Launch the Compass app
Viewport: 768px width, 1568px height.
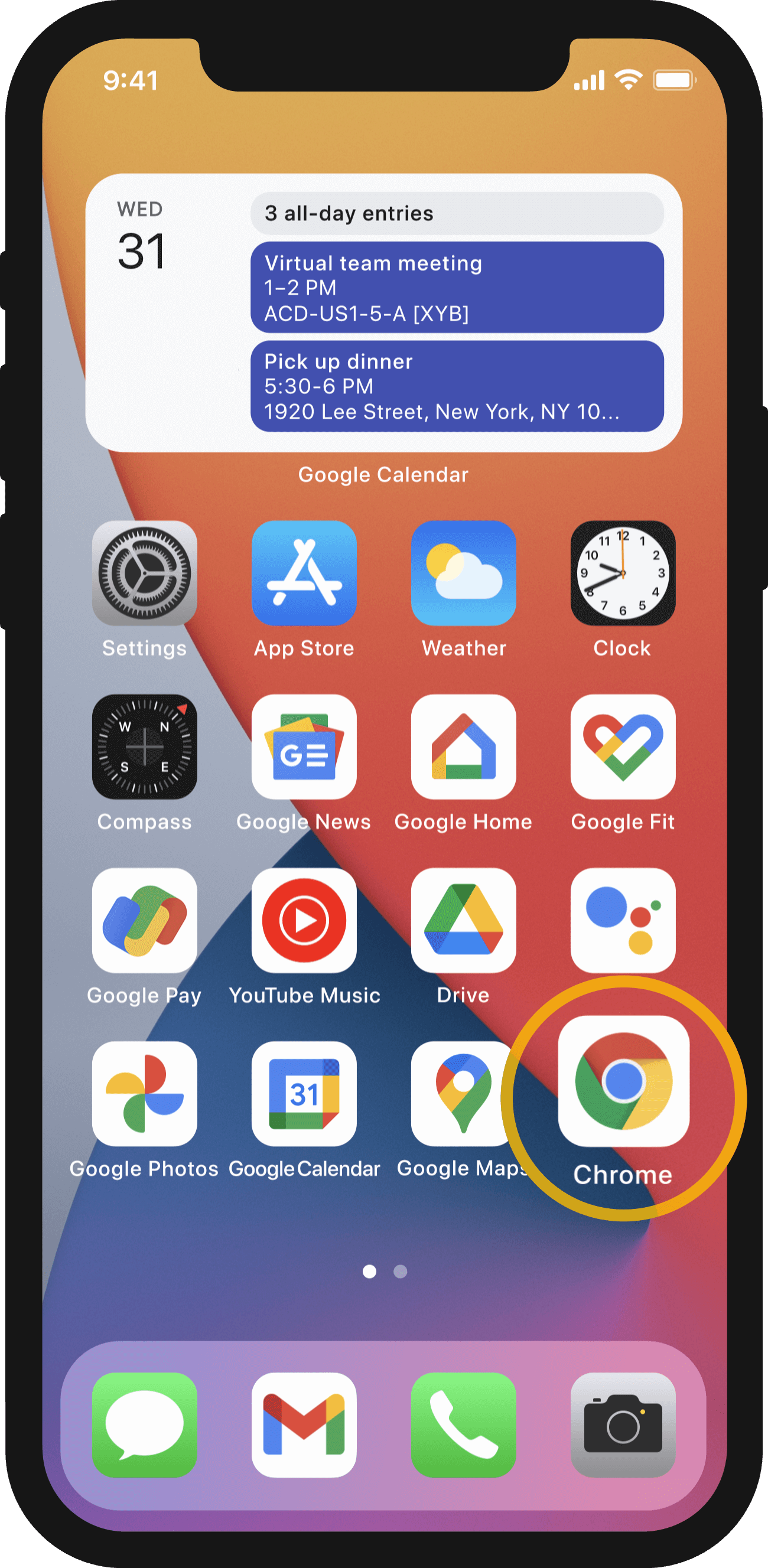pyautogui.click(x=144, y=746)
